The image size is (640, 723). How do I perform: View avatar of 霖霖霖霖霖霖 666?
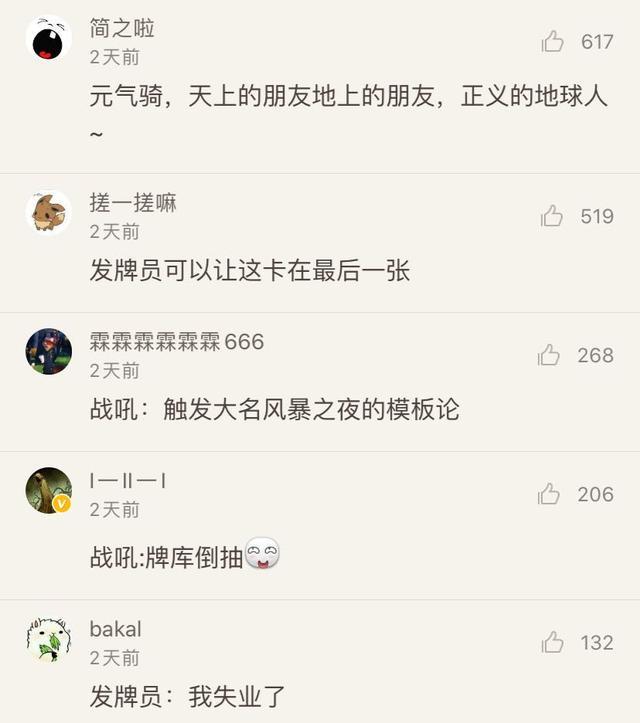pyautogui.click(x=48, y=352)
